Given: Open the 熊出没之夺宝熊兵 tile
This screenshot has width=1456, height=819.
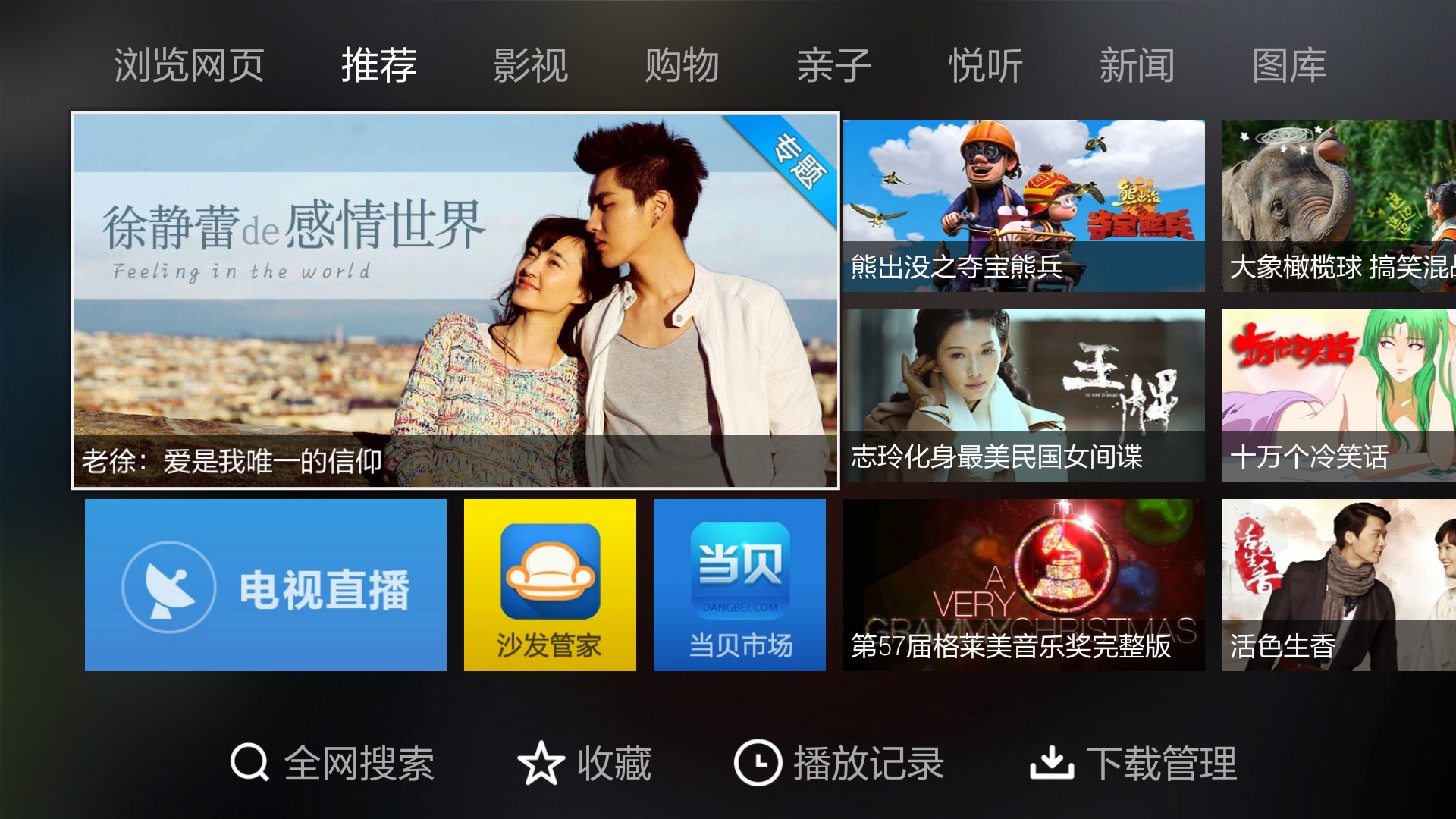Looking at the screenshot, I should click(1024, 206).
